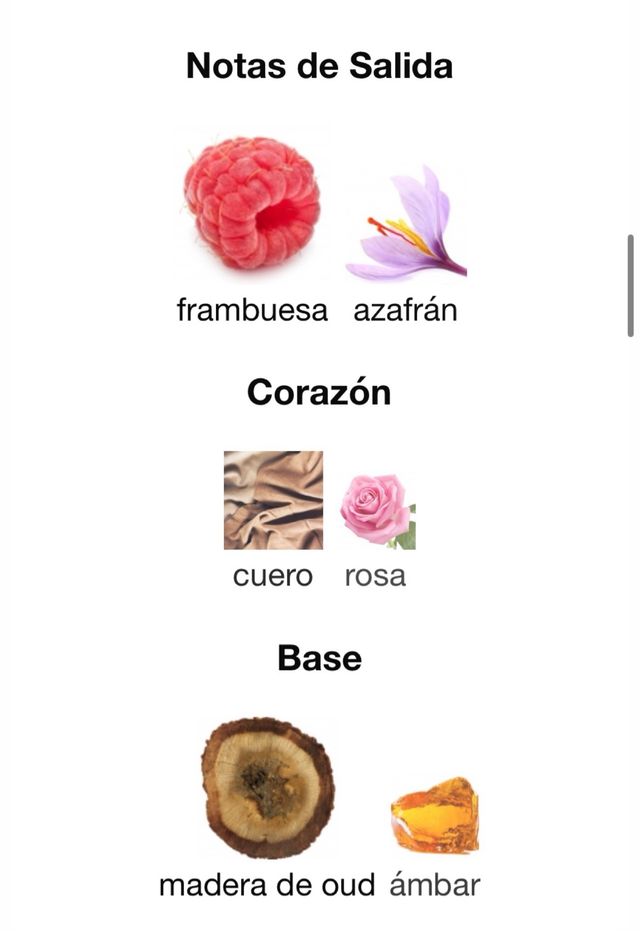Open the madera de oud note
This screenshot has width=640, height=931.
tap(266, 789)
